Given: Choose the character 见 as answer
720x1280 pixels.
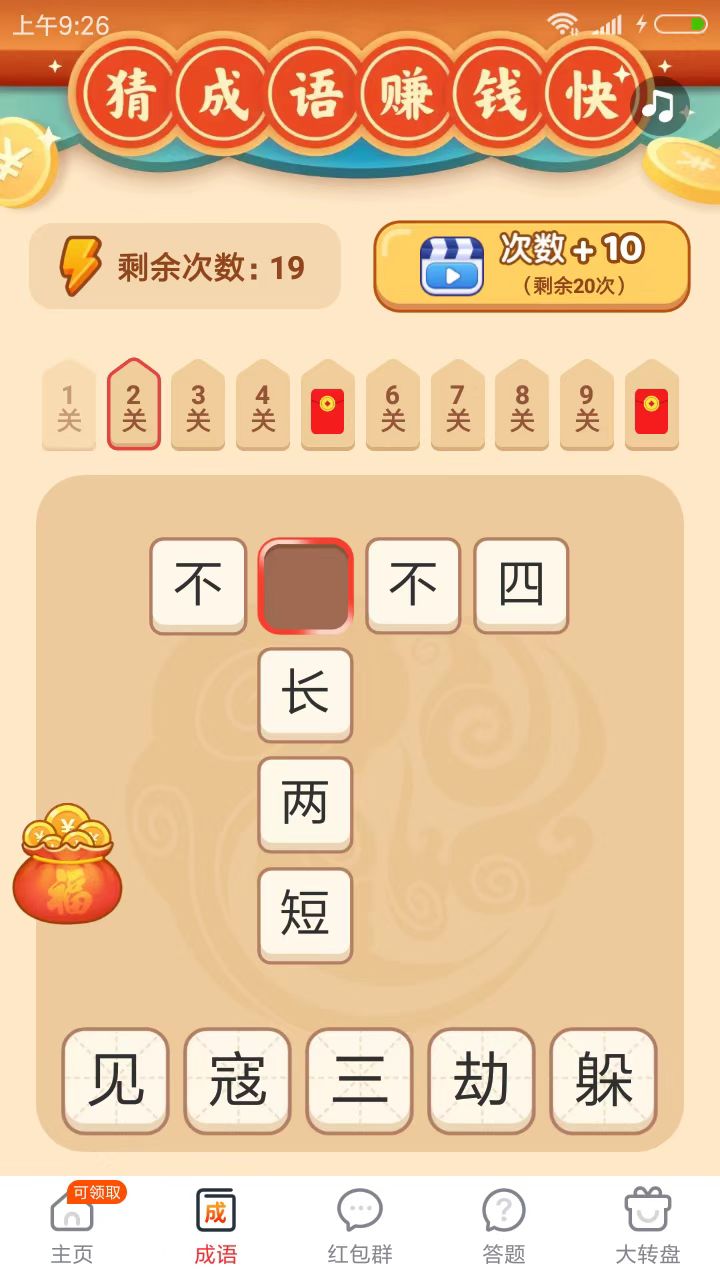Looking at the screenshot, I should pos(116,1081).
